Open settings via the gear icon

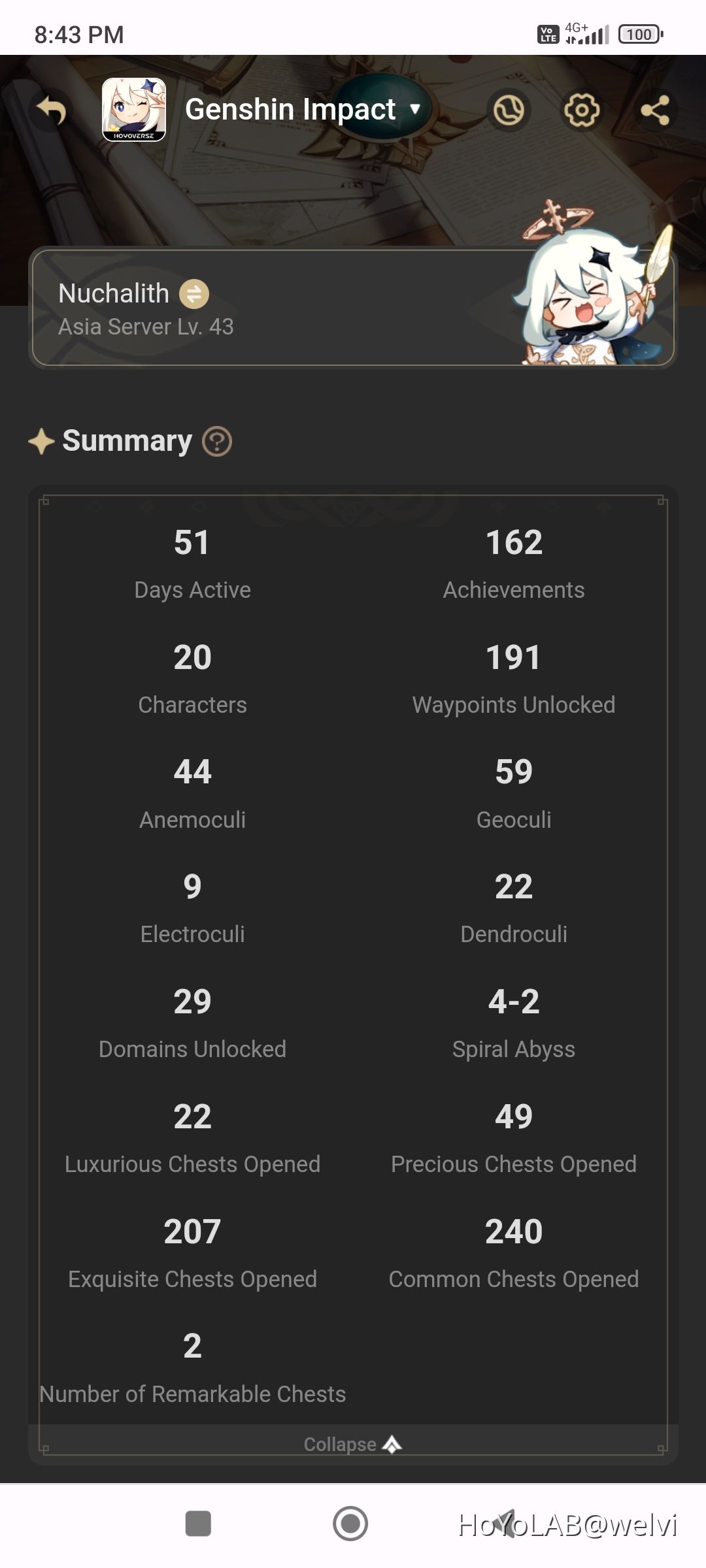coord(582,110)
